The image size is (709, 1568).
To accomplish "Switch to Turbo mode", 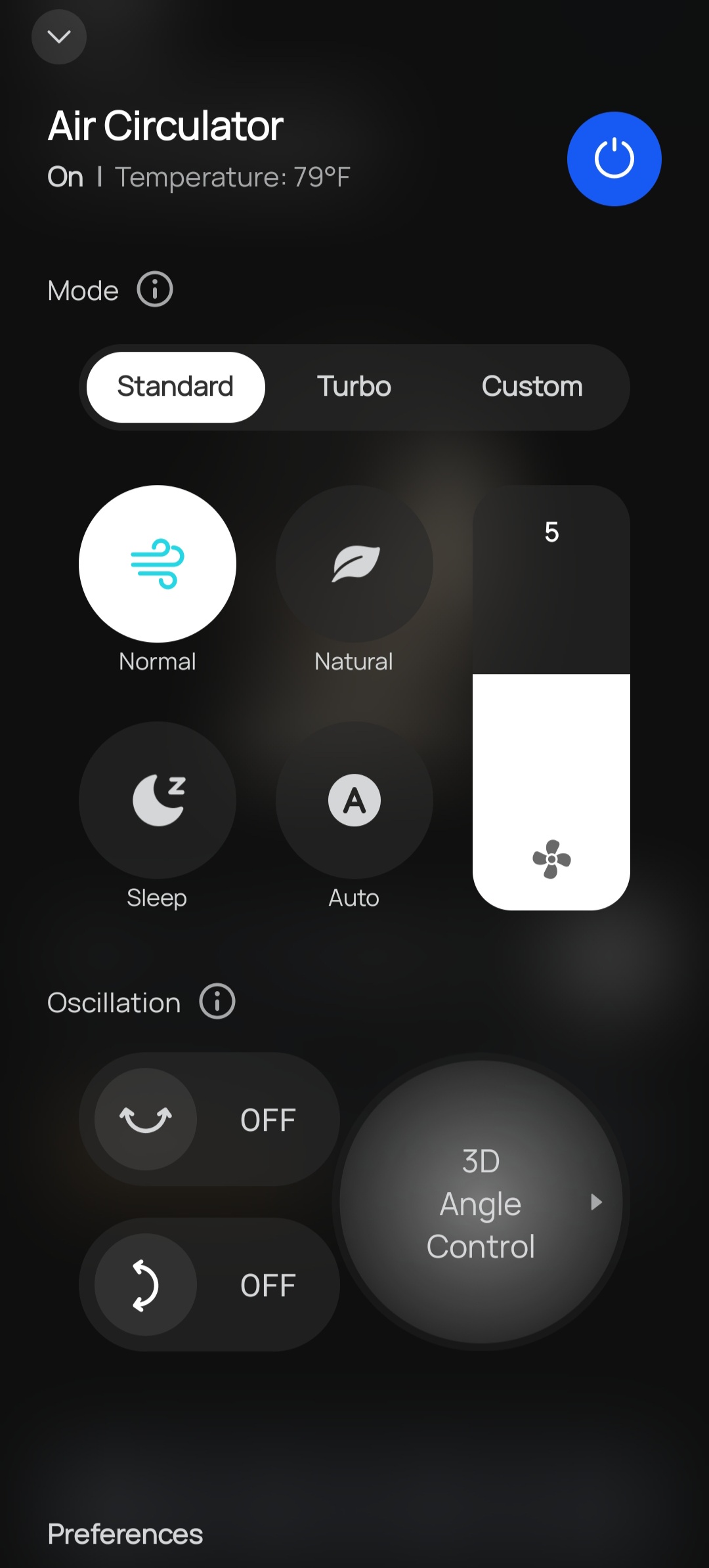I will point(354,387).
